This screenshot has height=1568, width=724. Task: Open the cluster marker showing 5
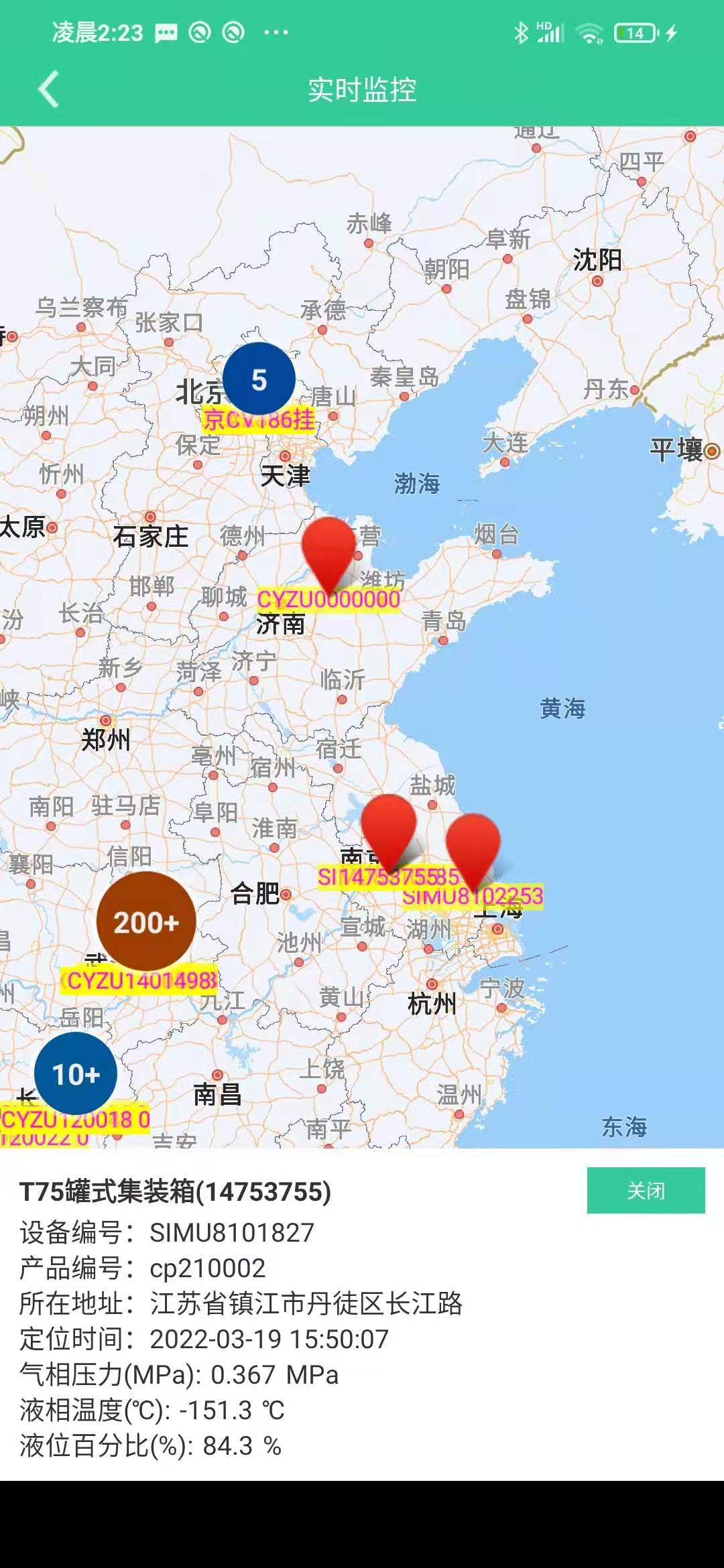[259, 379]
